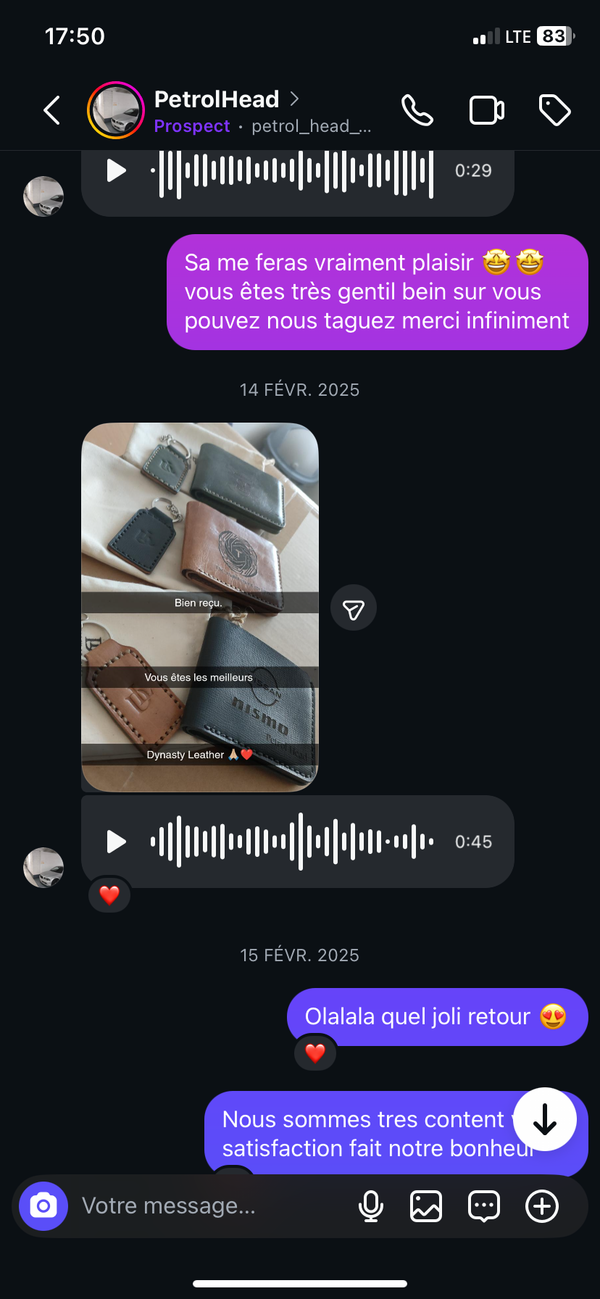The width and height of the screenshot is (600, 1299).
Task: Record a voice message with microphone
Action: [371, 1206]
